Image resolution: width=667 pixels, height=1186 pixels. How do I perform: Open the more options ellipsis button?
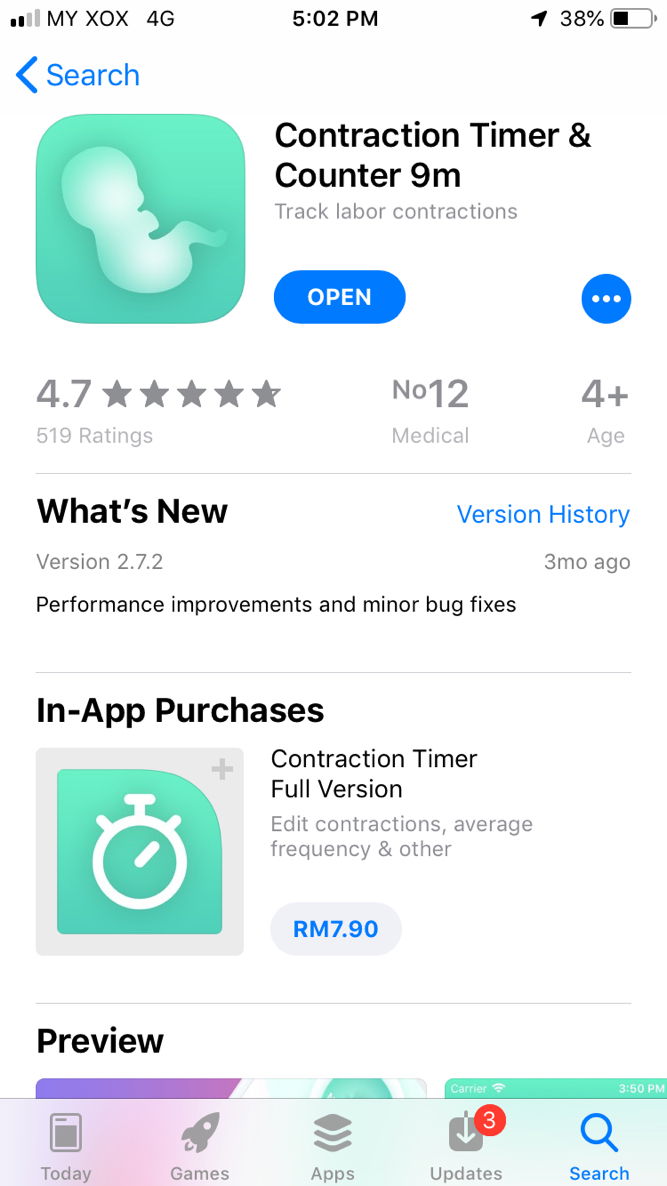605,298
